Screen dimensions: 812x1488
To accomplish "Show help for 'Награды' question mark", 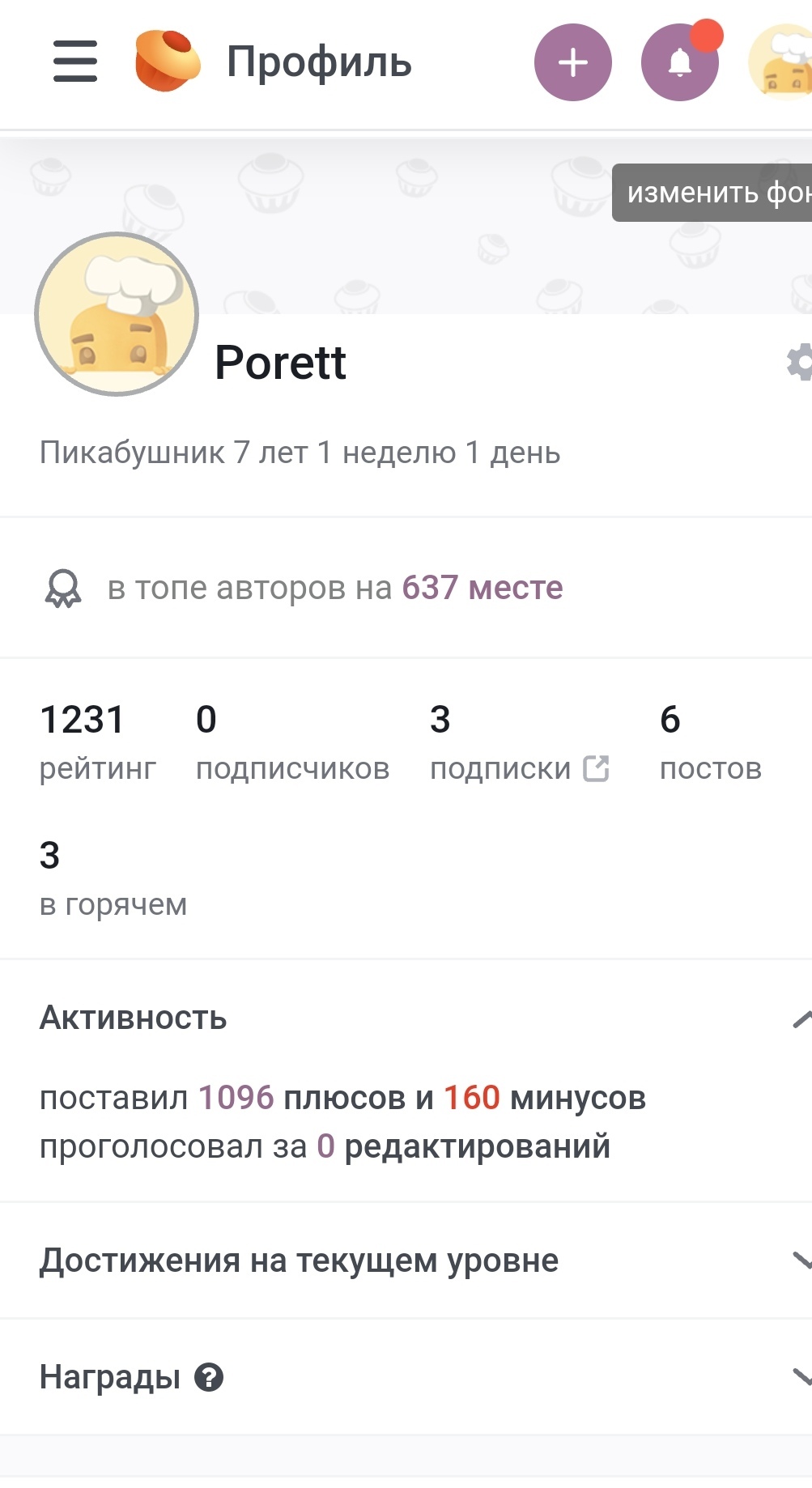I will click(209, 1377).
